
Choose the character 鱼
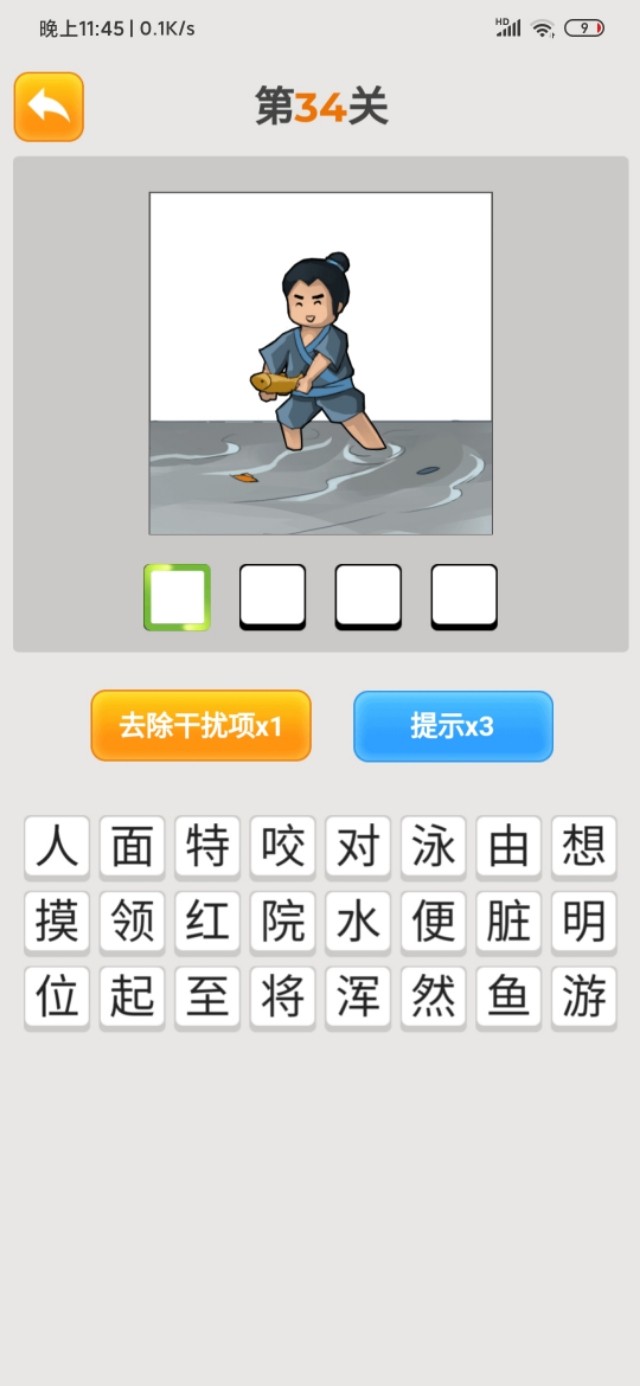(509, 997)
